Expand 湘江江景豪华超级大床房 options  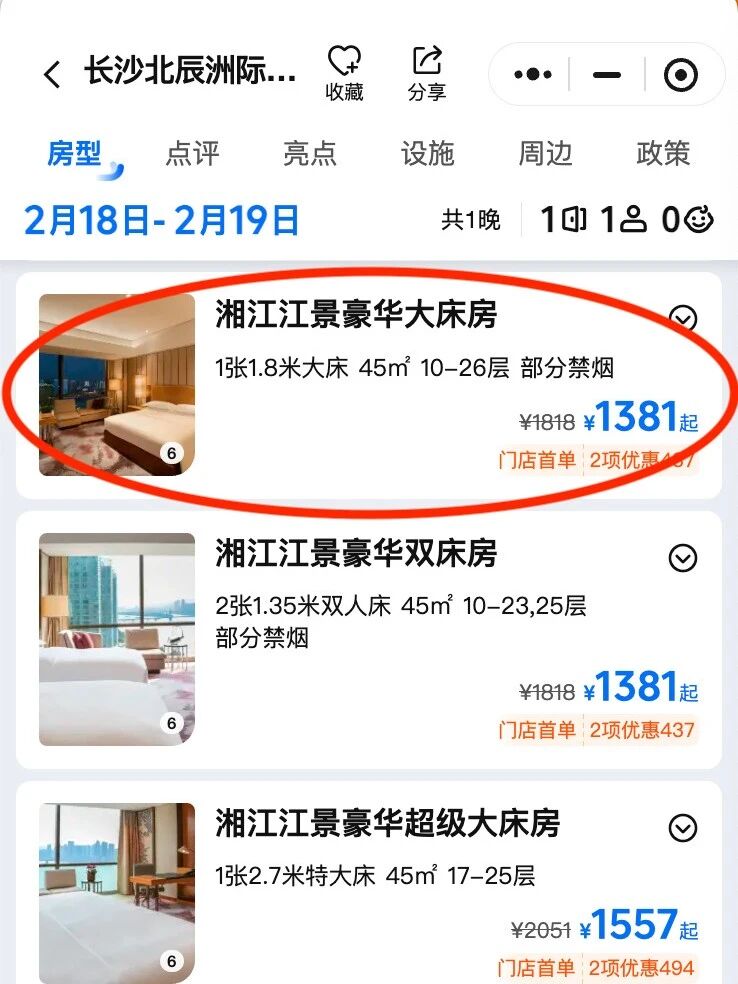tap(683, 828)
